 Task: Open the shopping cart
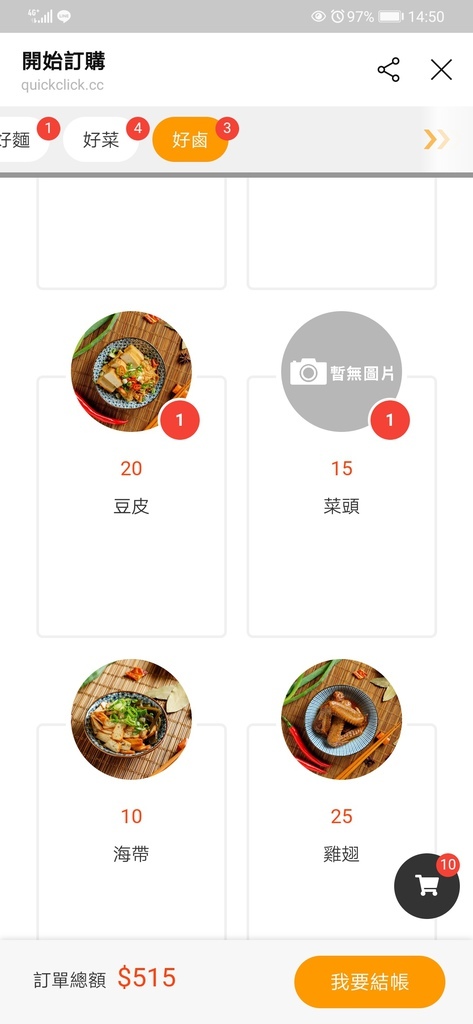click(427, 886)
